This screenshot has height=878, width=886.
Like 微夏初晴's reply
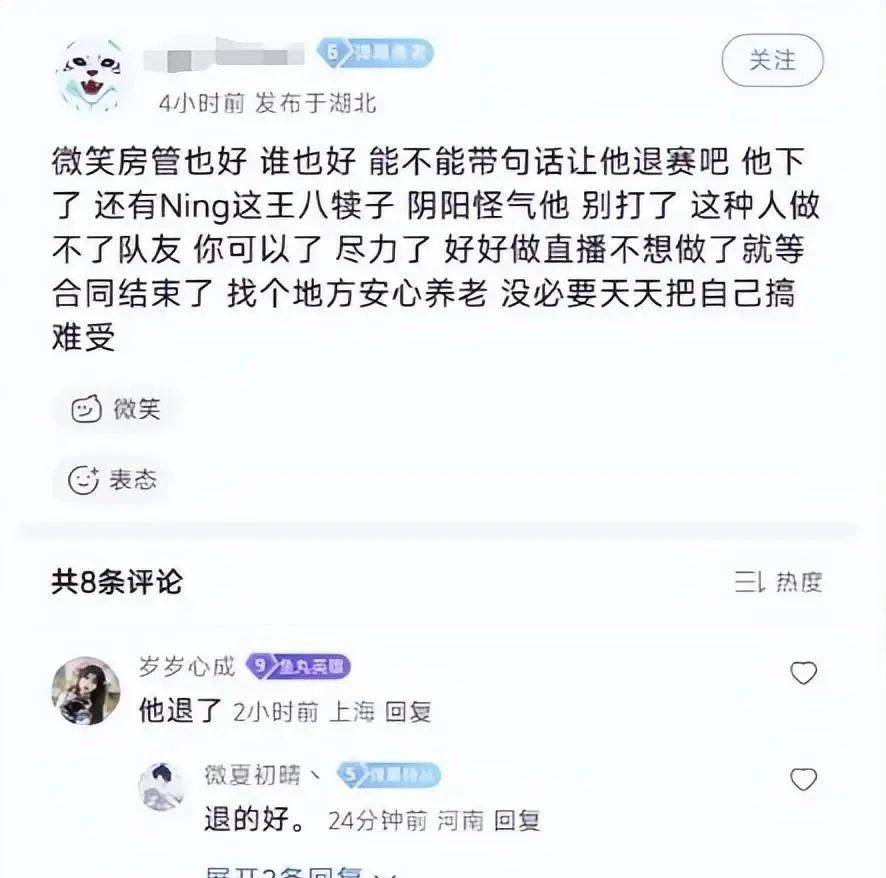(x=804, y=779)
